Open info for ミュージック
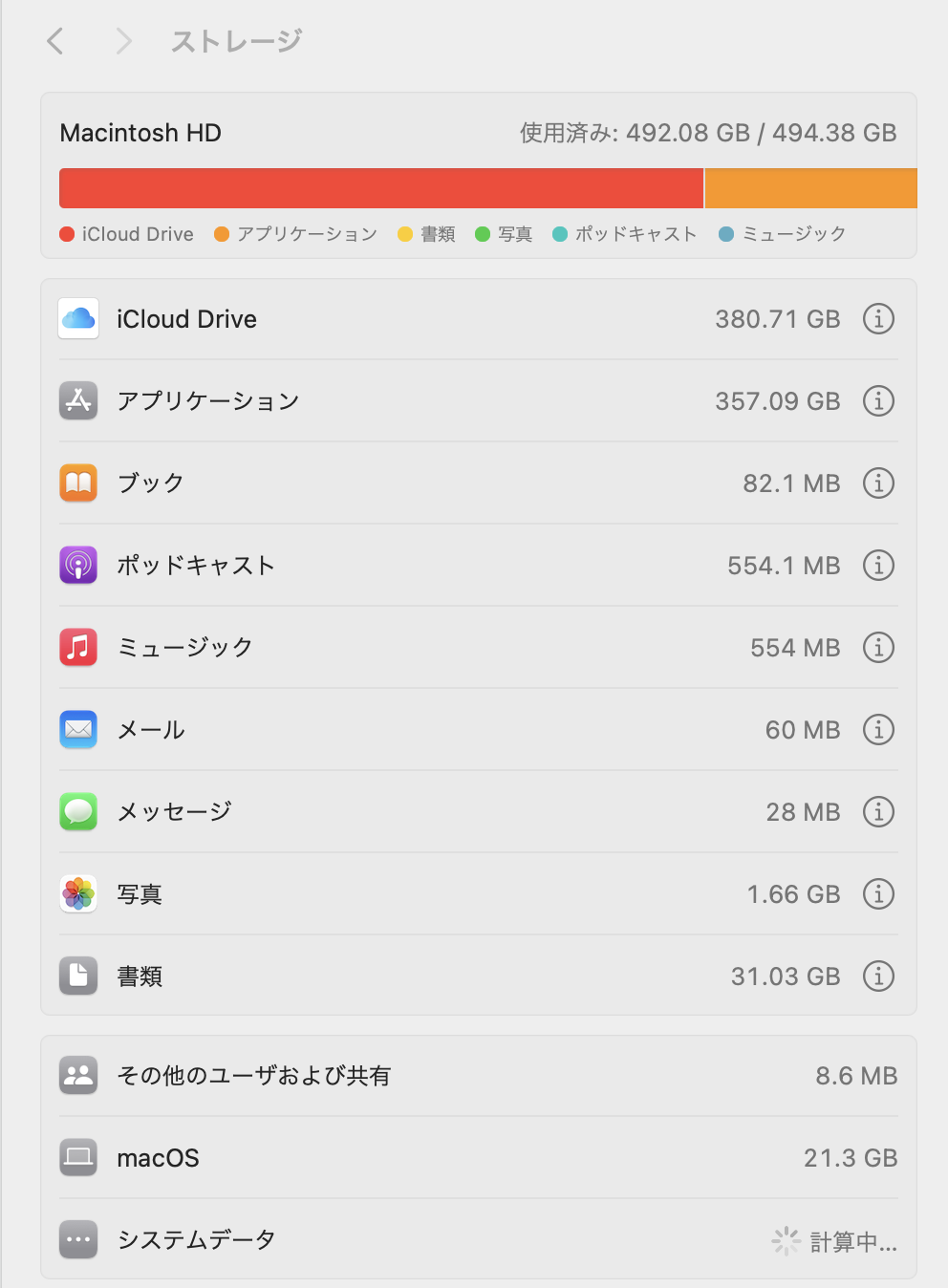 click(x=878, y=648)
